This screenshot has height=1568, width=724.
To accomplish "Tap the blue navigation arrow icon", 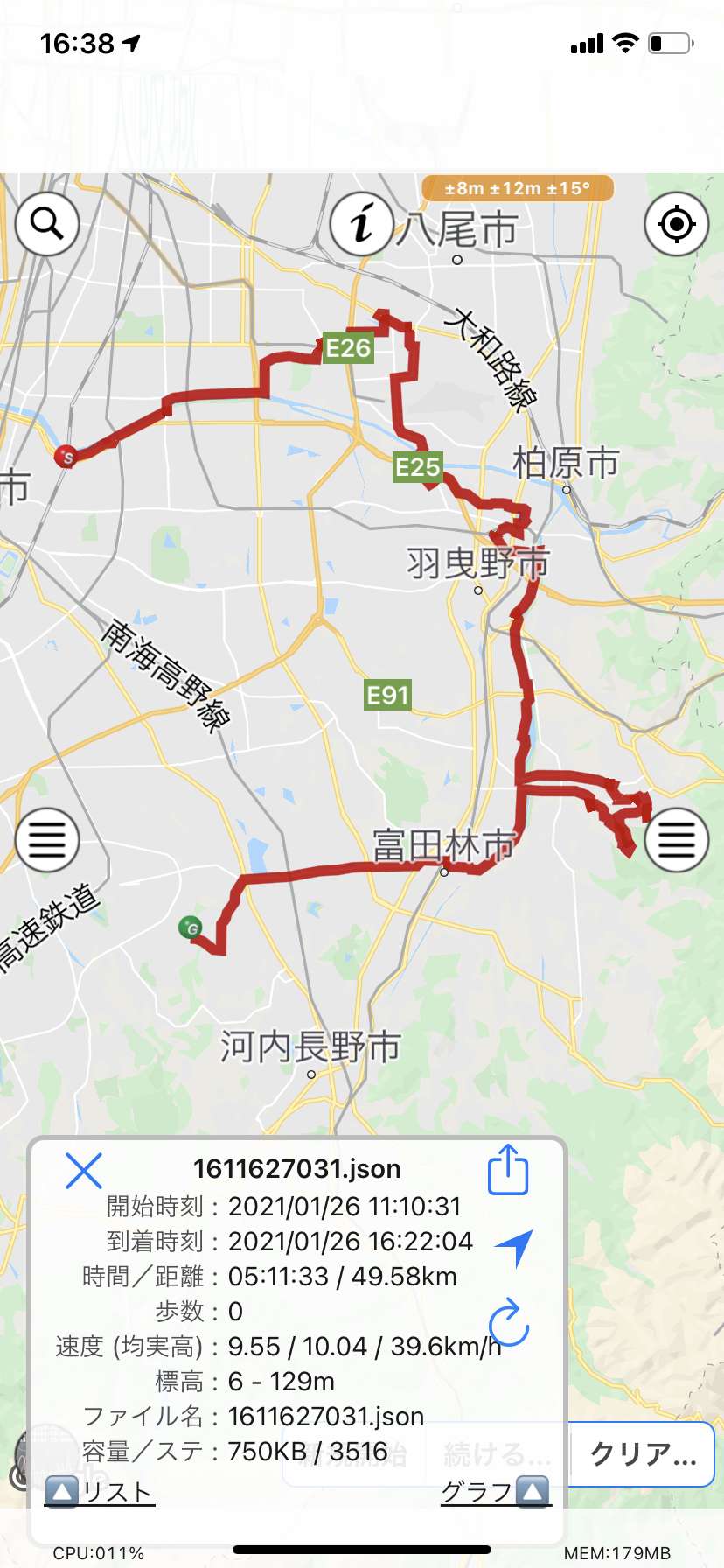I will point(514,1246).
